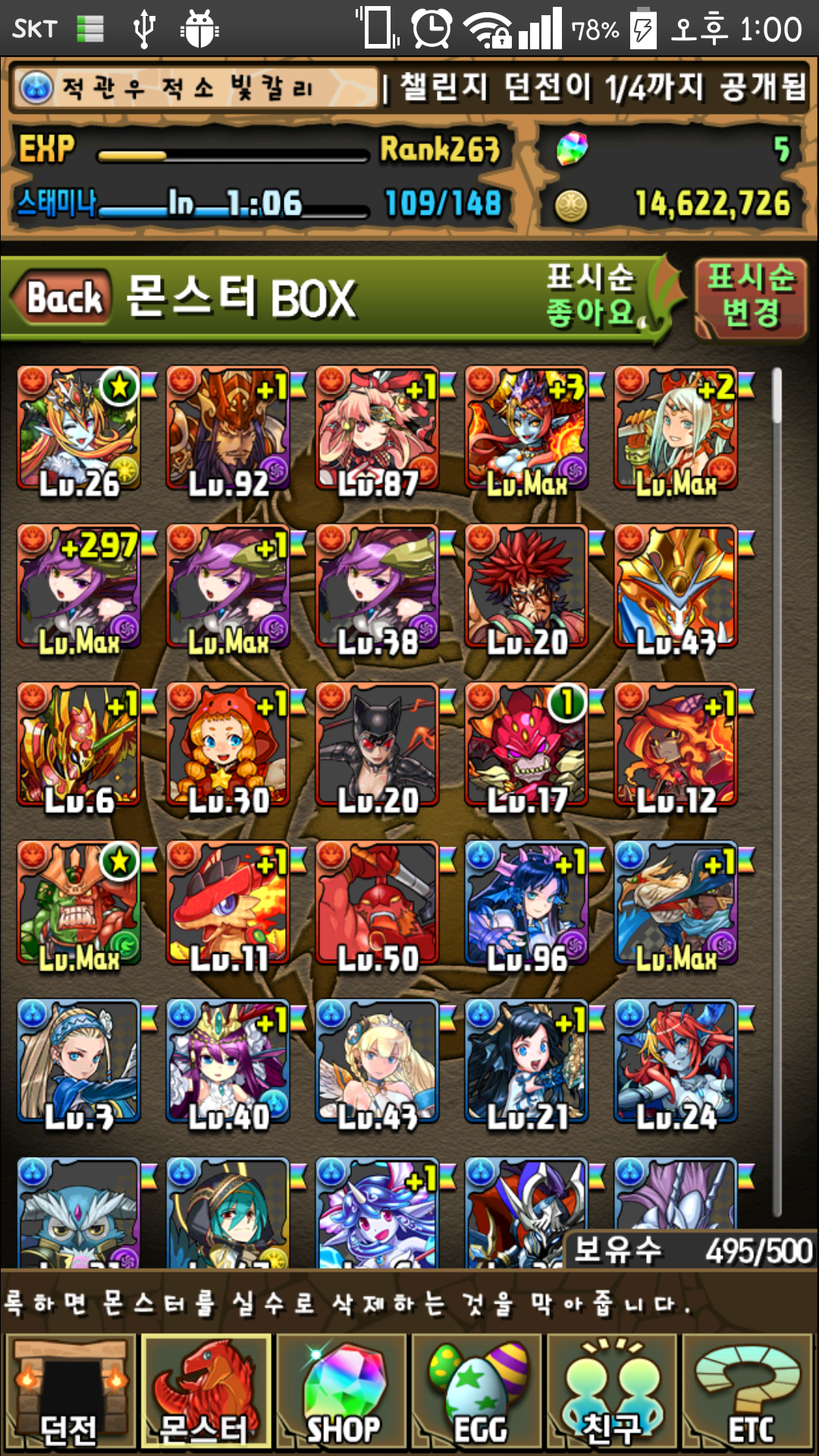Select the Lv.11 red dragon monster
Image resolution: width=819 pixels, height=1456 pixels.
click(x=228, y=904)
